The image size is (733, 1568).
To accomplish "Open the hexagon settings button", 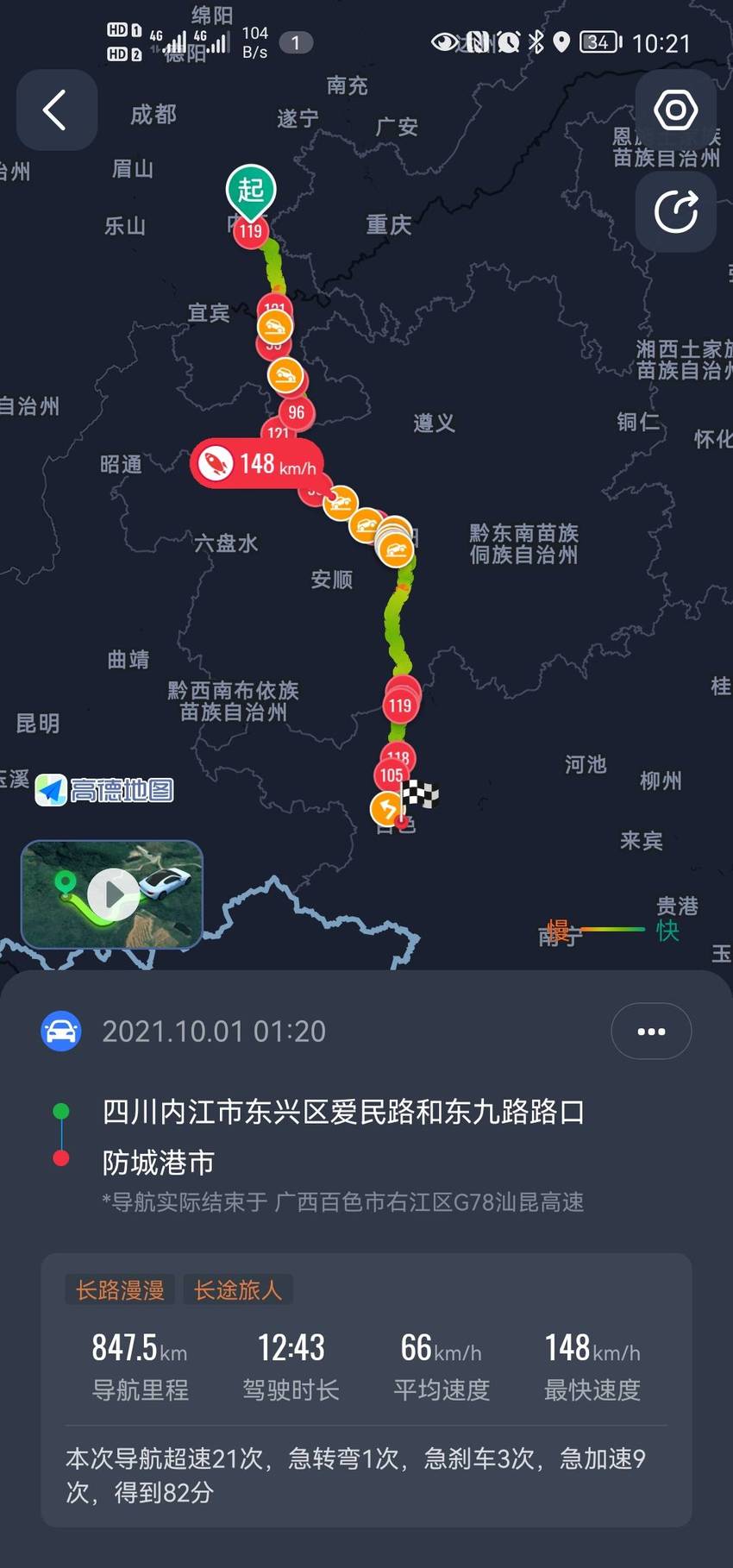I will pos(675,110).
